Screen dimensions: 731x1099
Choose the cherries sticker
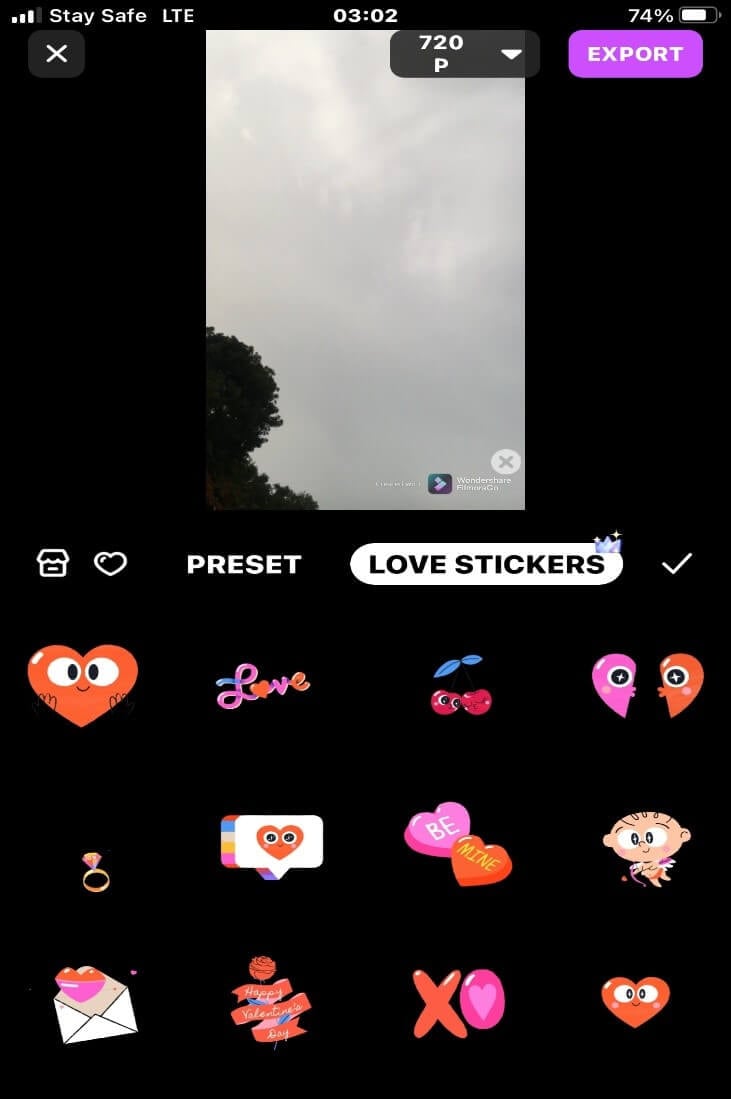click(460, 687)
